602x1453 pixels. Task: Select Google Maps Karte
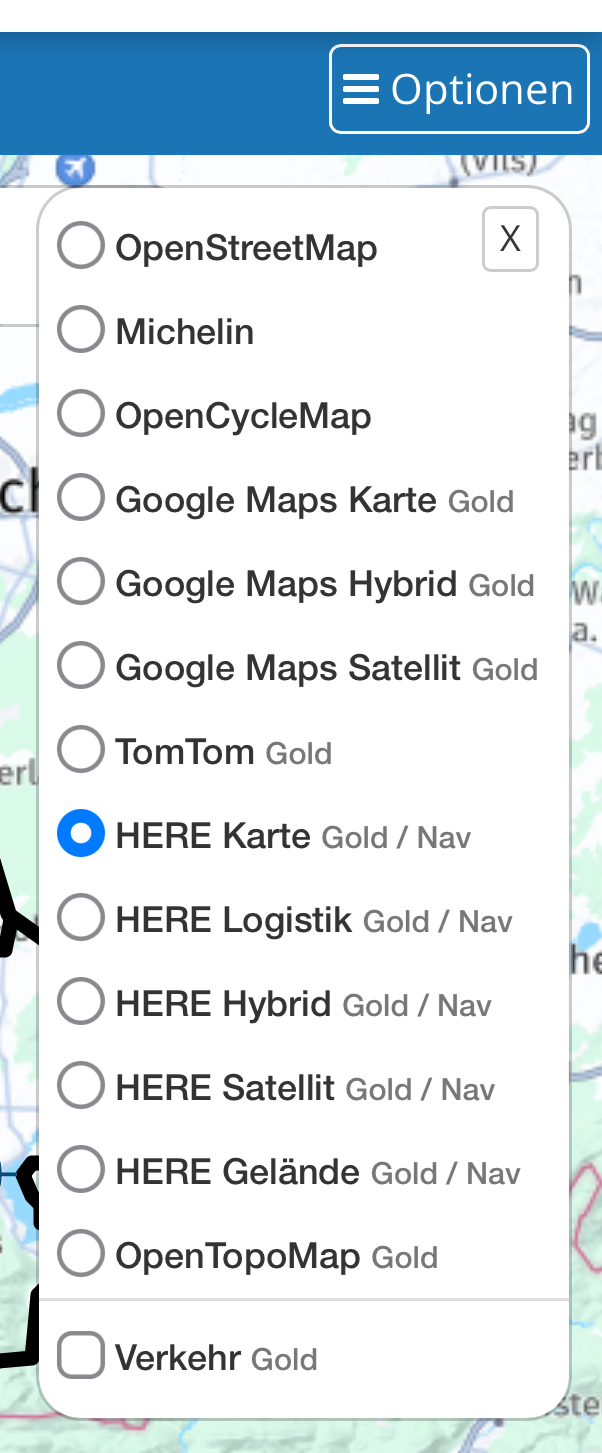(81, 498)
